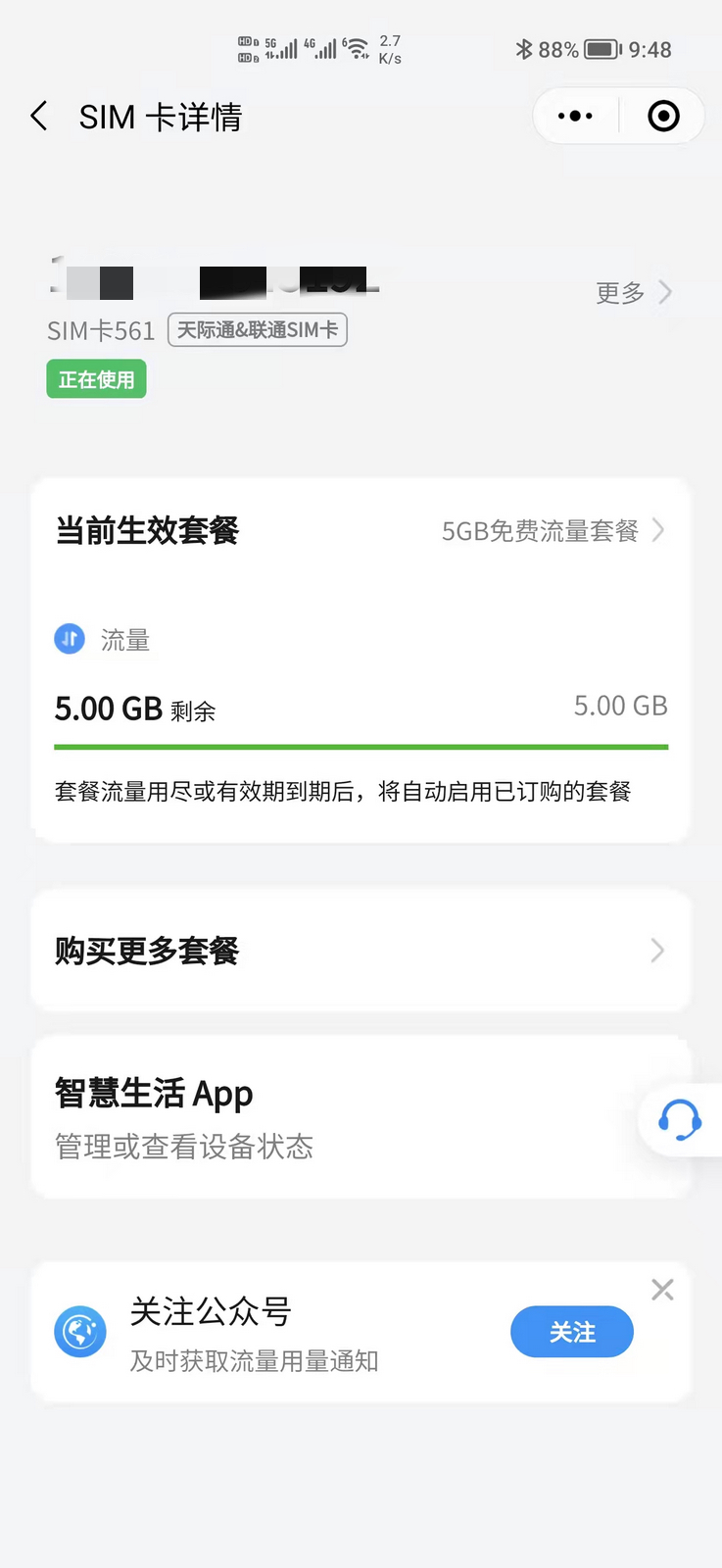Tap the Bluetooth icon in the status bar

point(526,48)
